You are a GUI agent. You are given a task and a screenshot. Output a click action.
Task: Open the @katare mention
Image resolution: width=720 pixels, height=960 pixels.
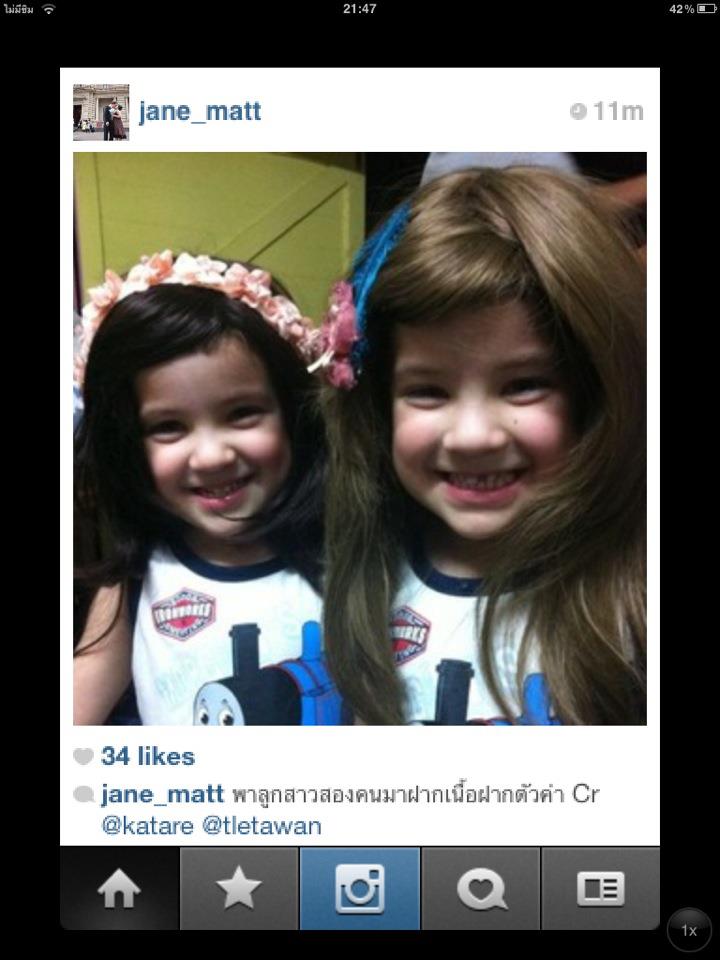click(x=147, y=825)
